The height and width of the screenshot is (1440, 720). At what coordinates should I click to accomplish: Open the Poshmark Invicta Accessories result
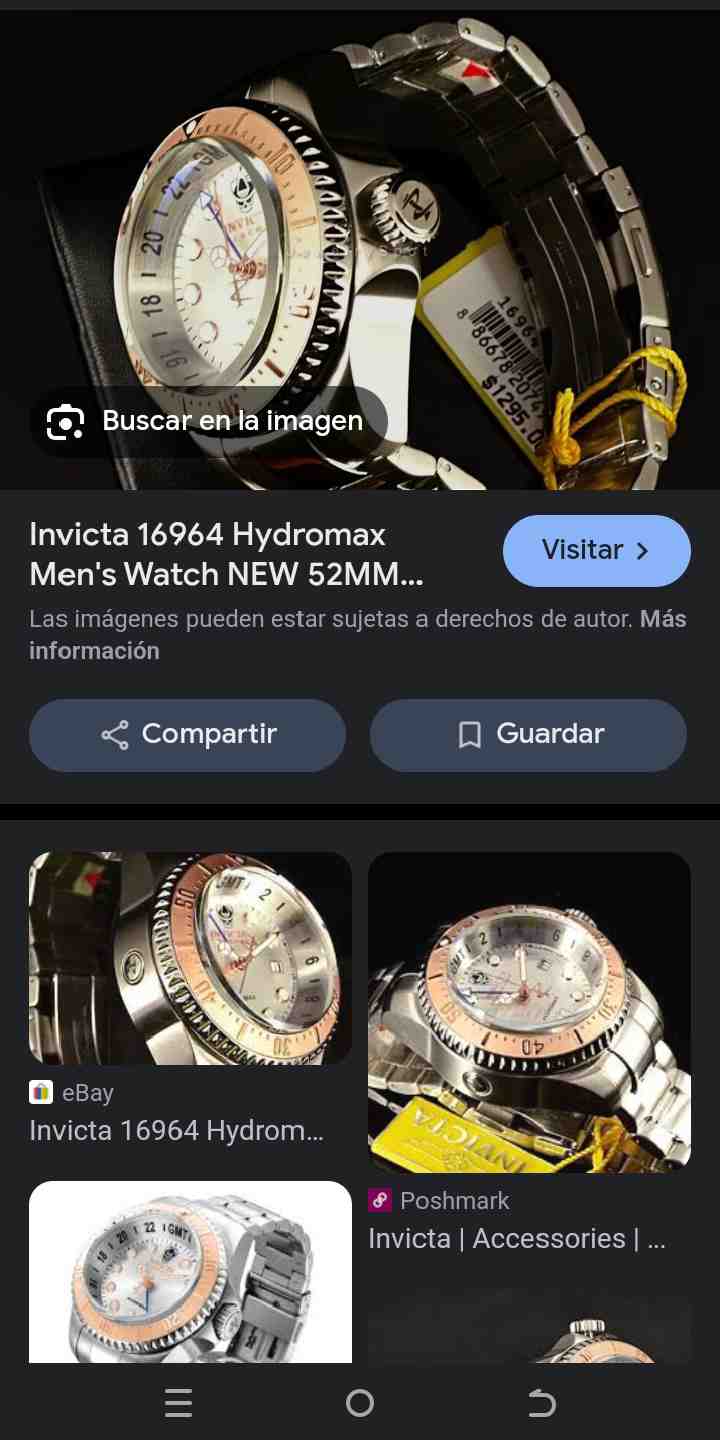coord(529,1011)
